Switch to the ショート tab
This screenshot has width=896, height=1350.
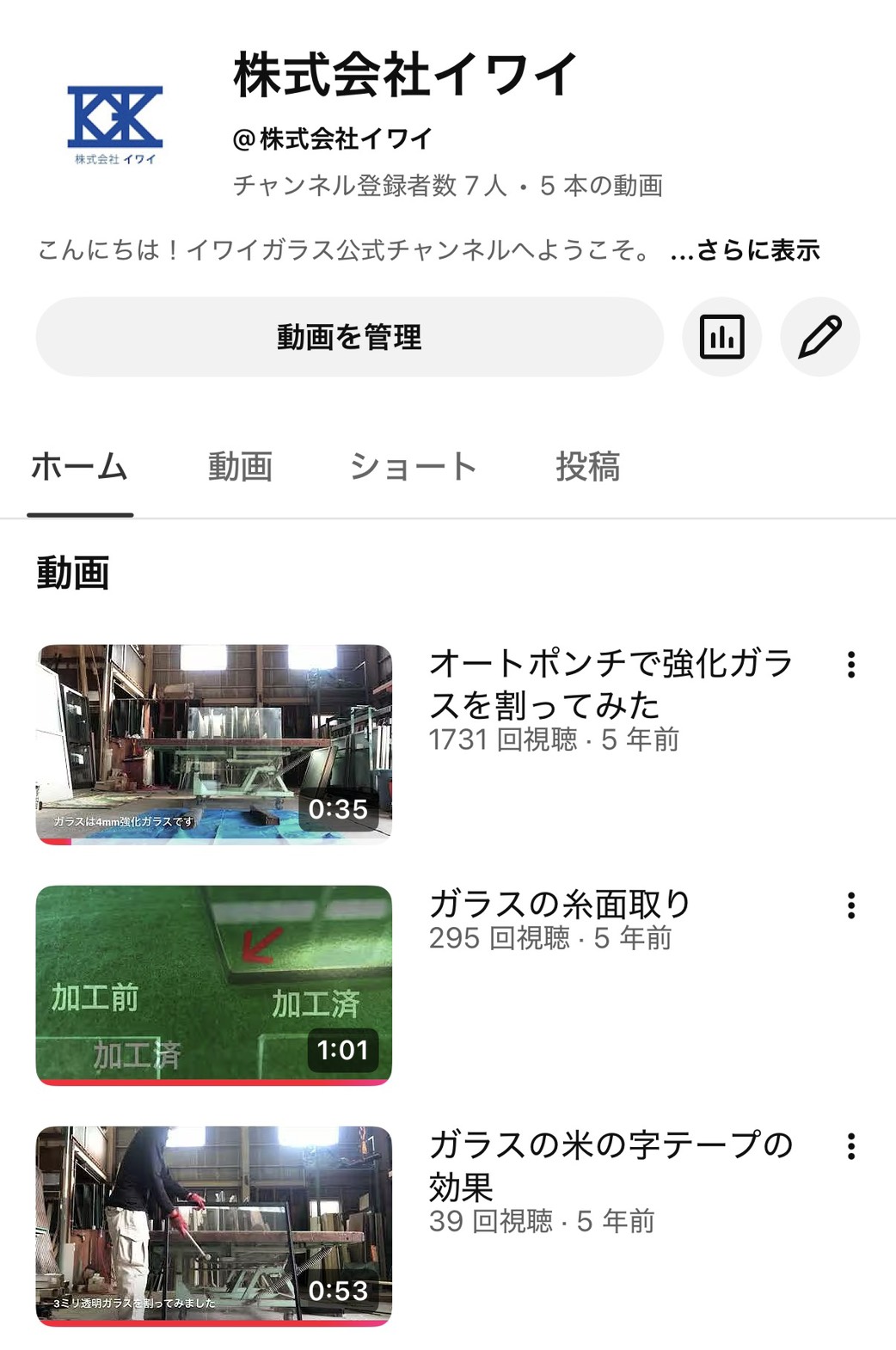(413, 467)
